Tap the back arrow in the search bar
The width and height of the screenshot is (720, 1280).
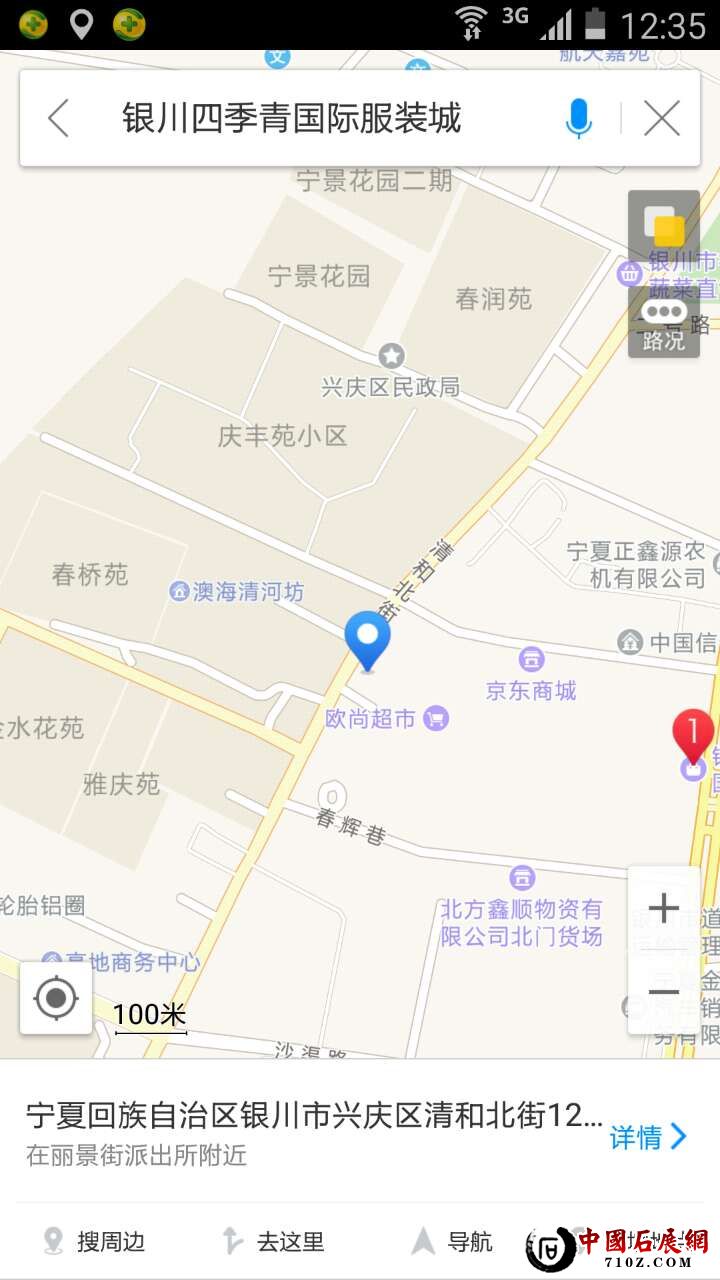click(57, 117)
